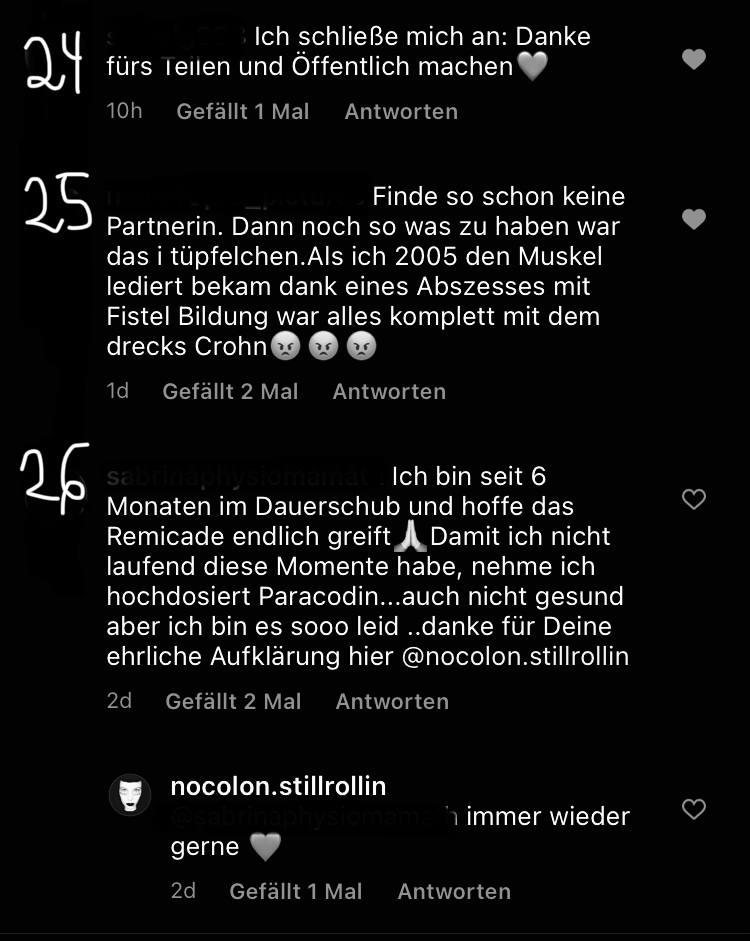Open nocolon.stillrollin's profile from the reply username
The image size is (750, 941).
click(x=278, y=787)
